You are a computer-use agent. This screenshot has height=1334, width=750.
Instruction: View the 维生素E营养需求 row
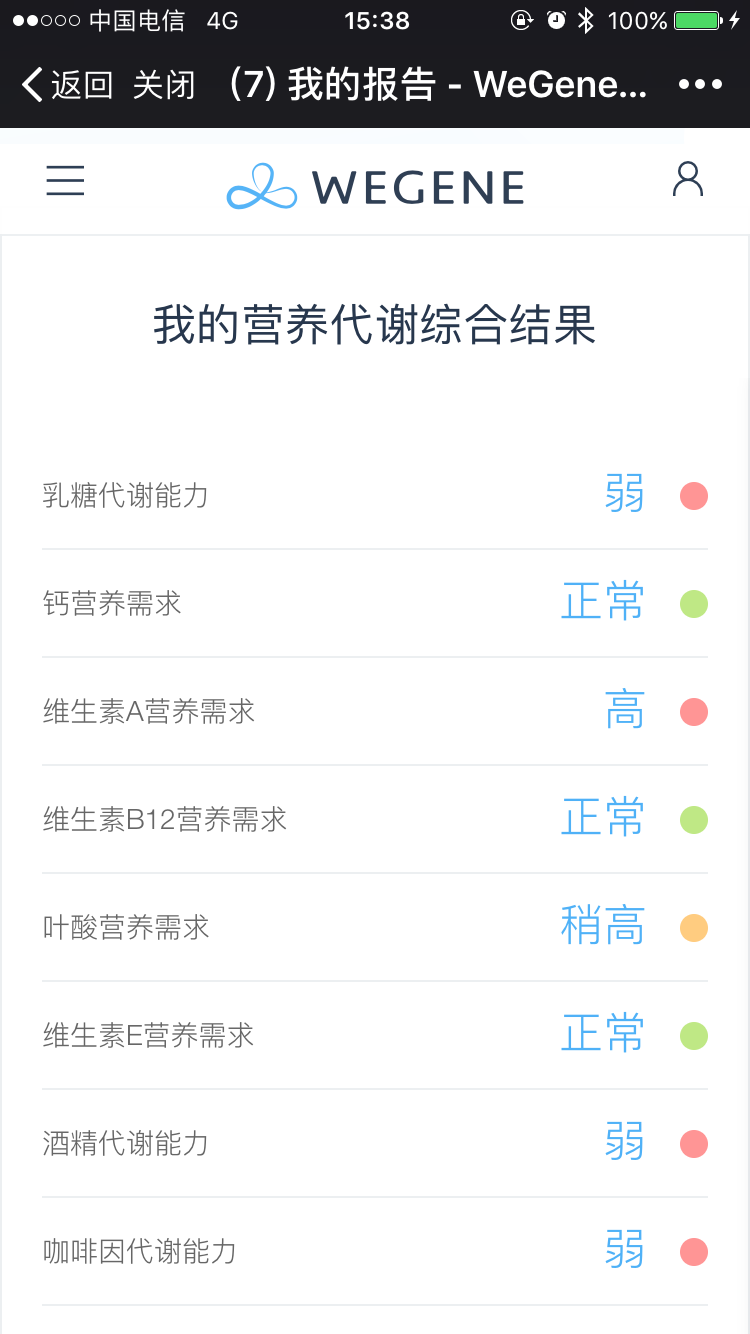tap(375, 1036)
